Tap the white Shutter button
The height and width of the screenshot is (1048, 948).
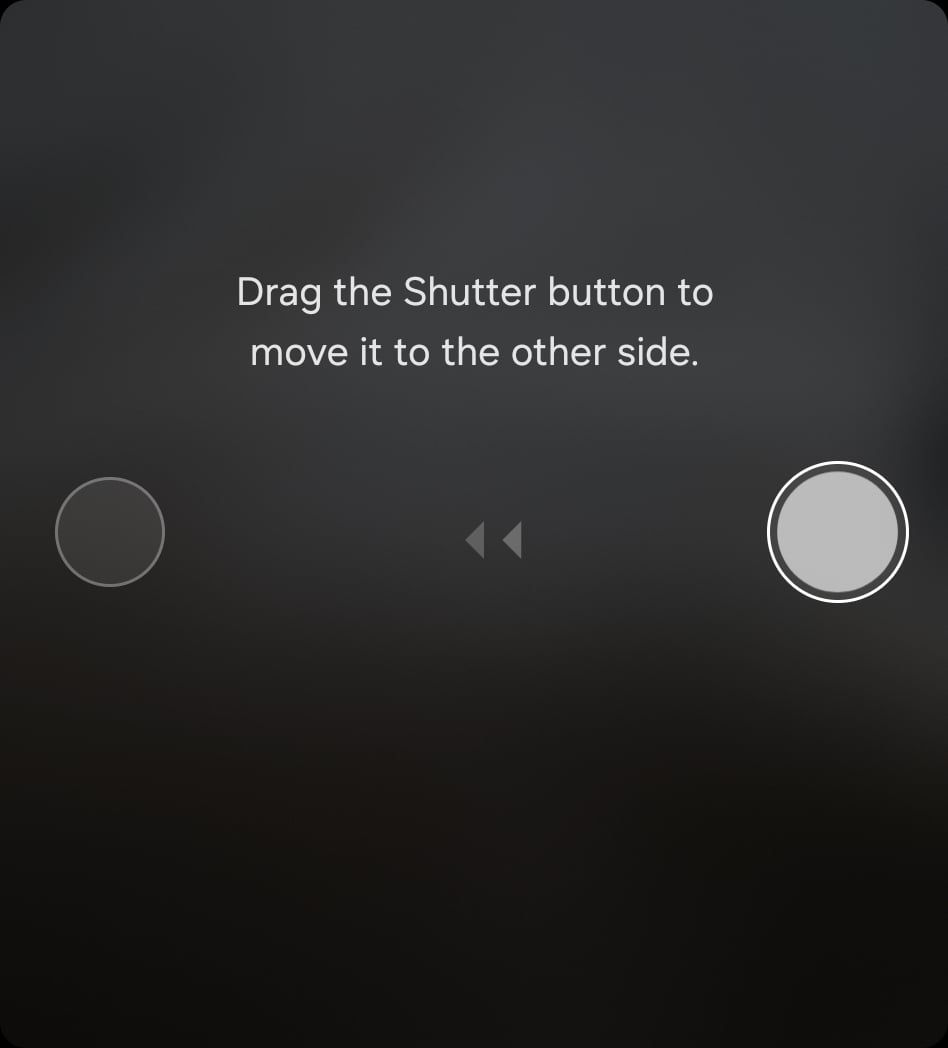click(837, 532)
